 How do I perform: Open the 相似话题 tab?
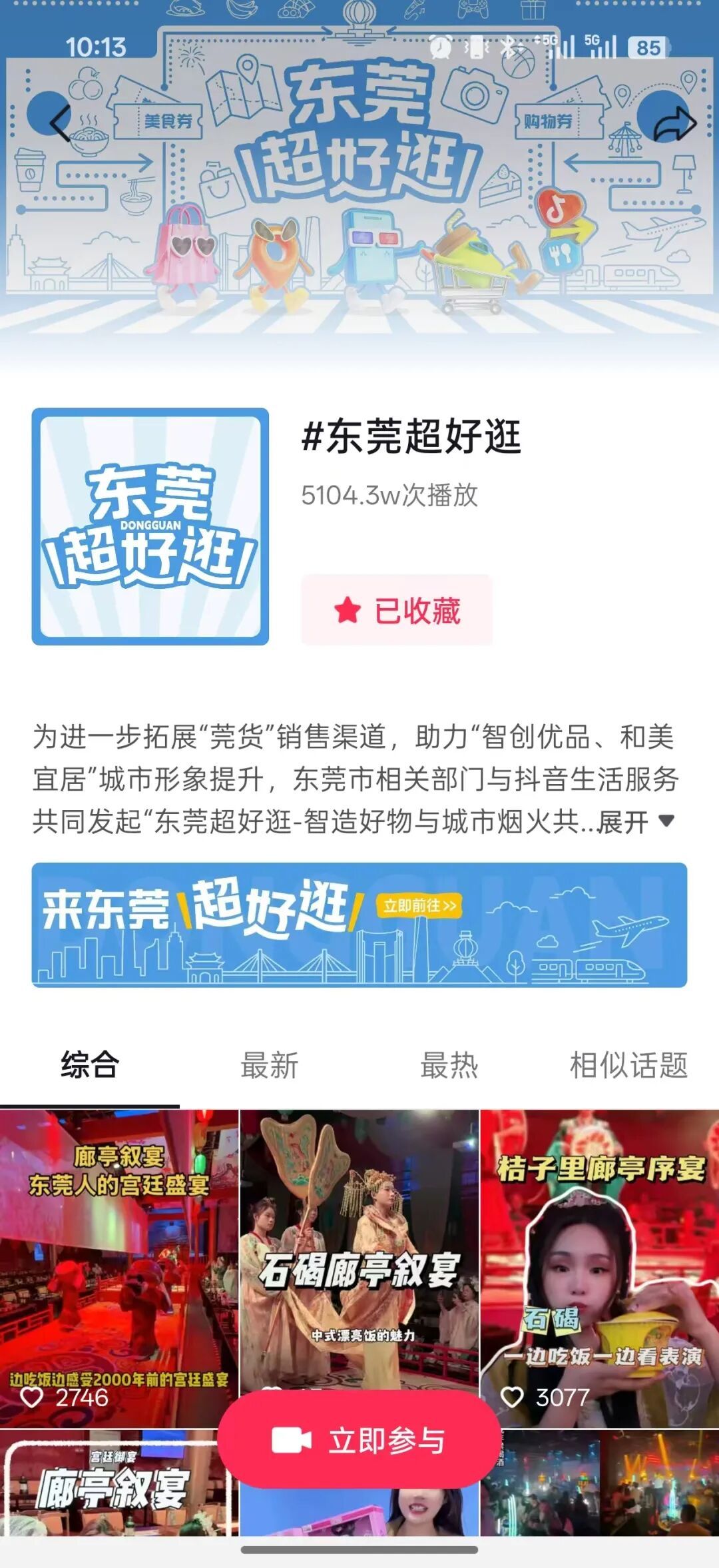(x=628, y=1064)
